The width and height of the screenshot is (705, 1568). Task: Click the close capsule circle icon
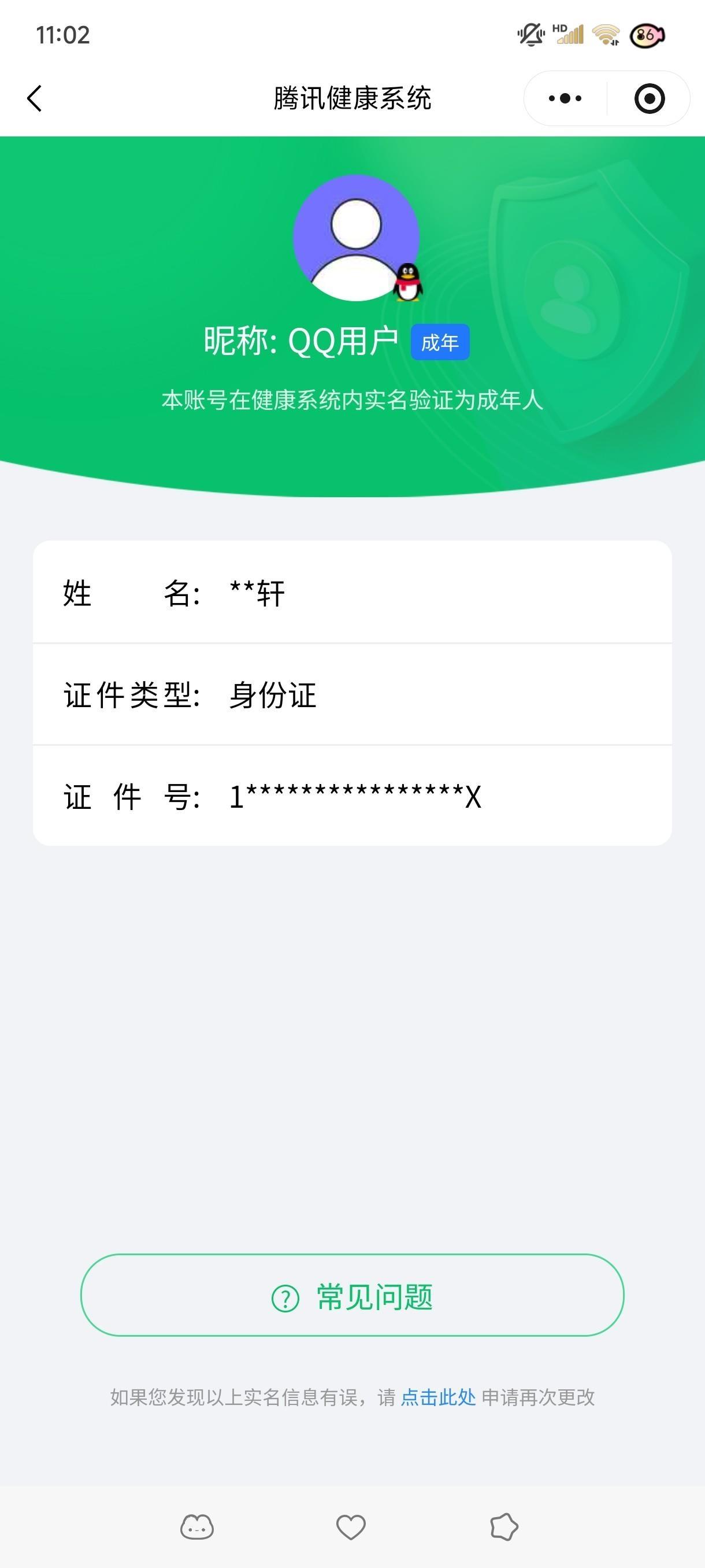(648, 97)
